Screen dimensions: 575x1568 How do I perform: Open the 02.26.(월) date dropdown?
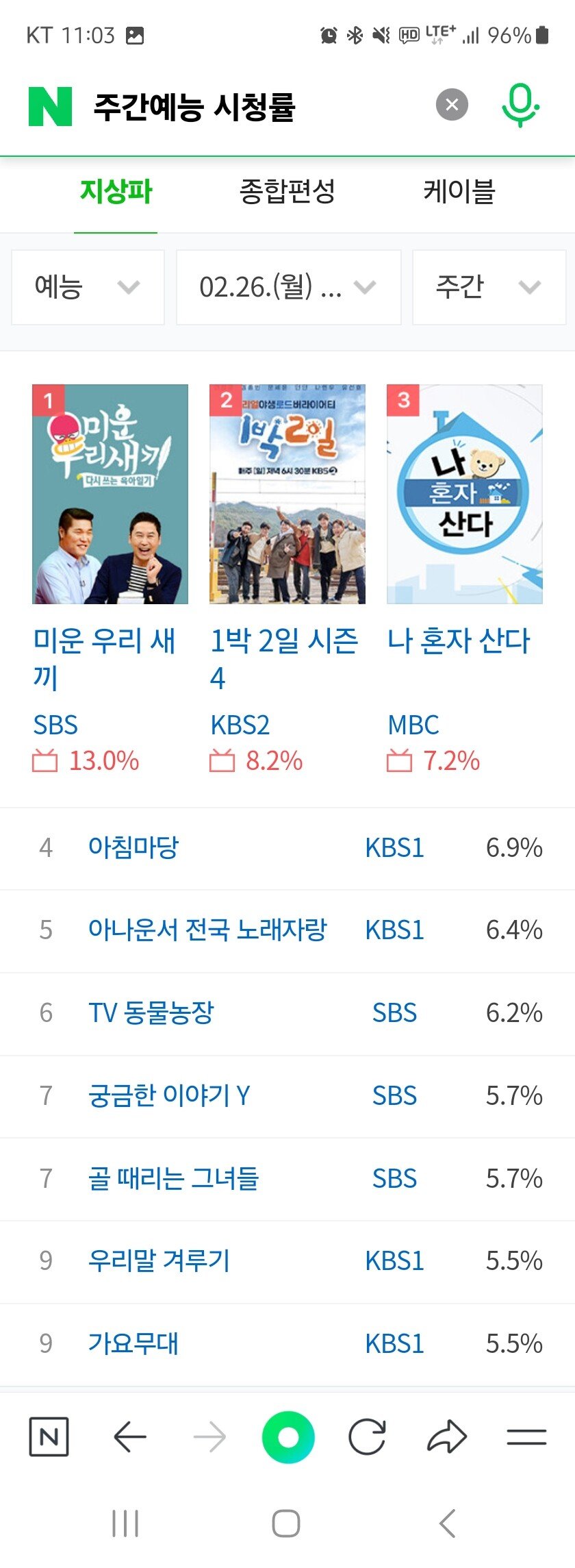coord(288,287)
